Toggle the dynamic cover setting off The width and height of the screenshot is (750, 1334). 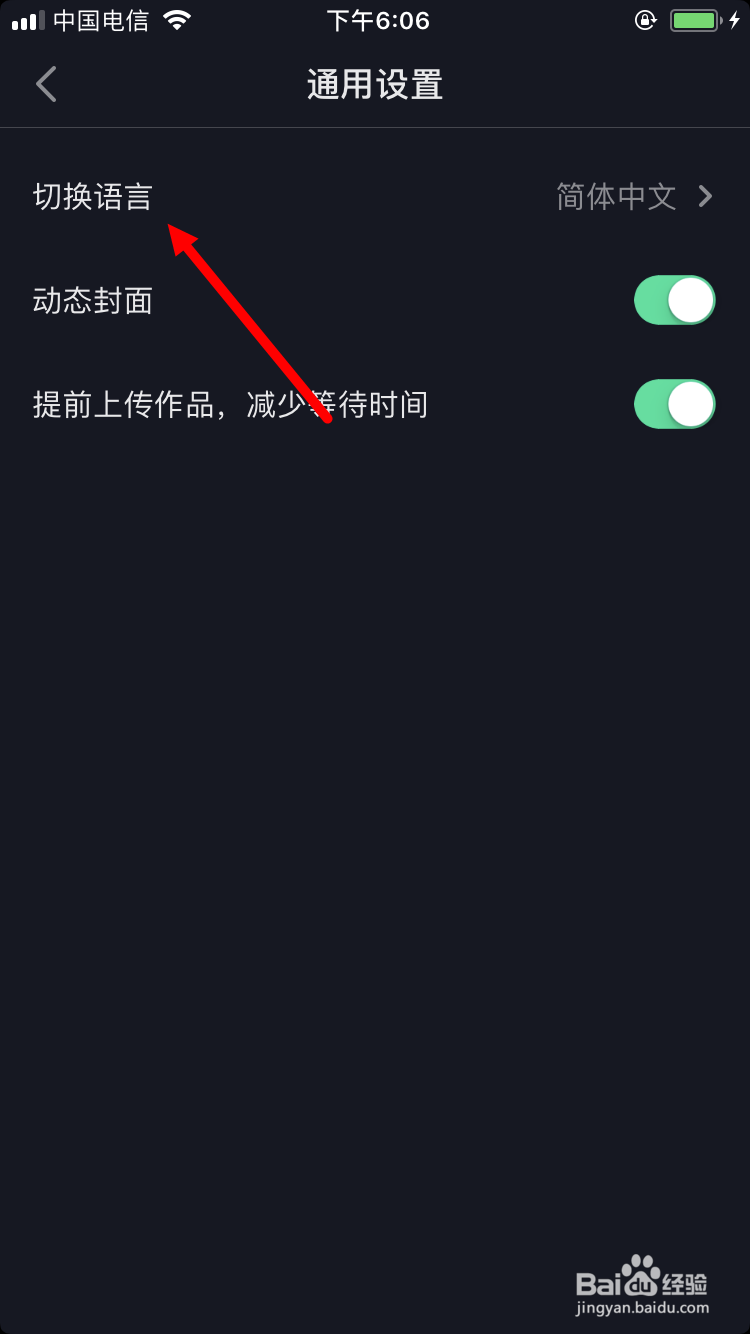675,300
